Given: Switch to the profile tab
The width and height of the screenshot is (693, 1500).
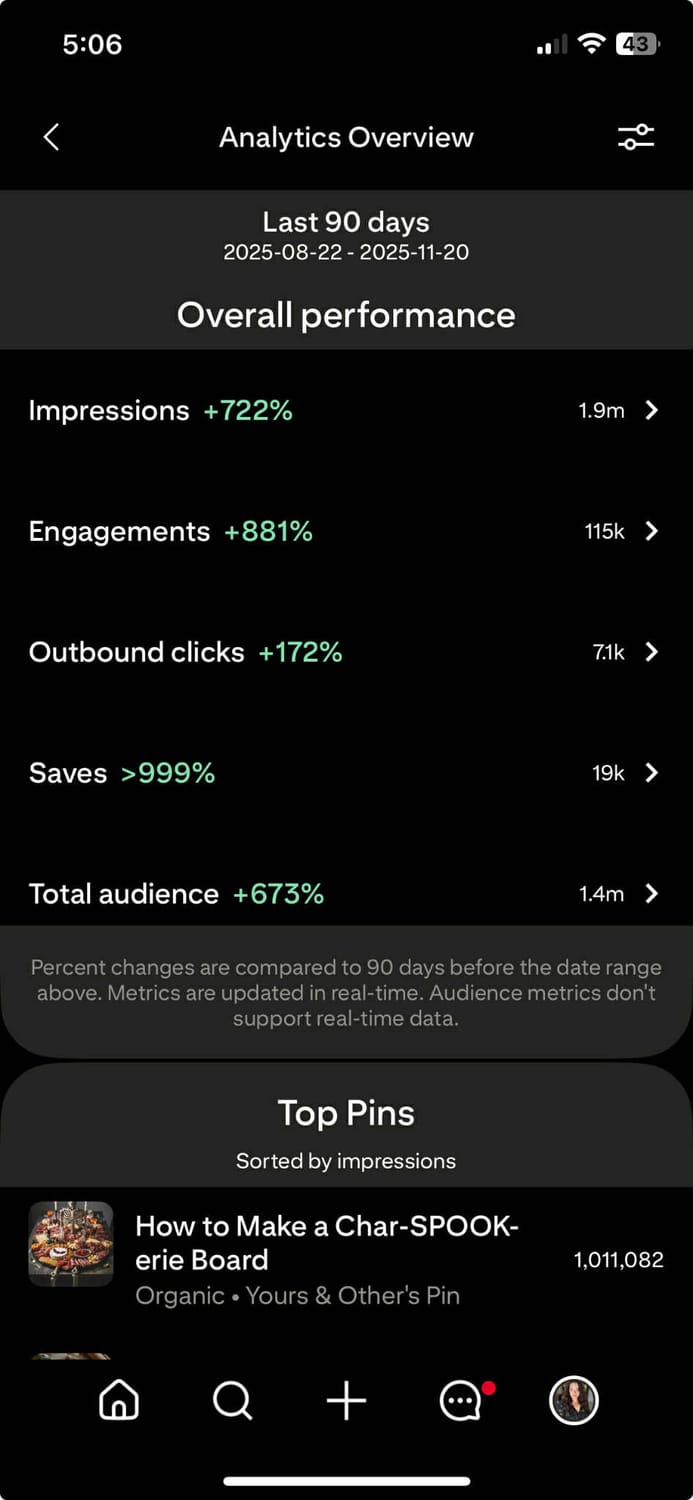Looking at the screenshot, I should point(574,1400).
